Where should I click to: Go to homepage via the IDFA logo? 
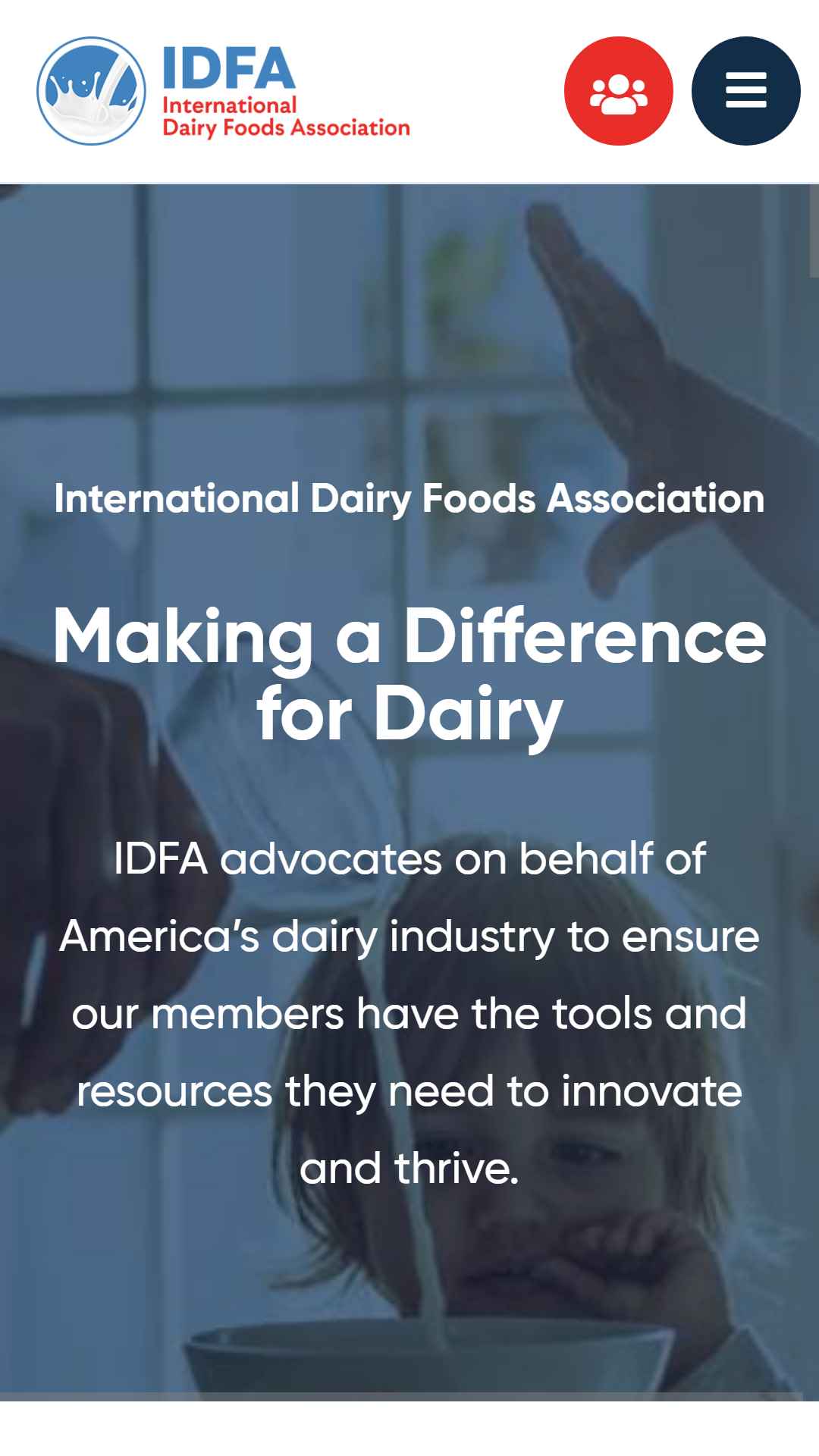[224, 91]
